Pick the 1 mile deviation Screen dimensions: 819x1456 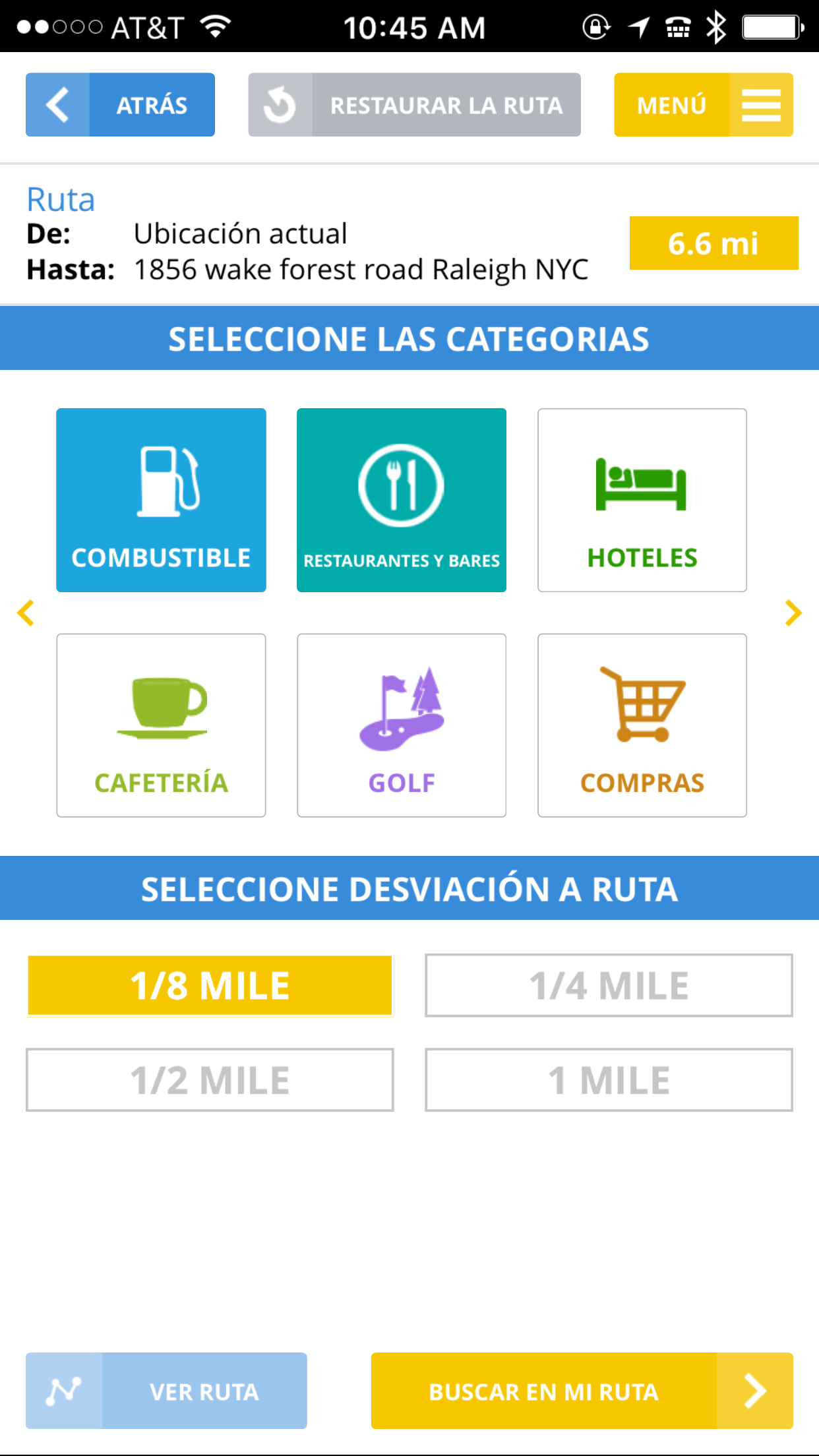click(x=609, y=1080)
